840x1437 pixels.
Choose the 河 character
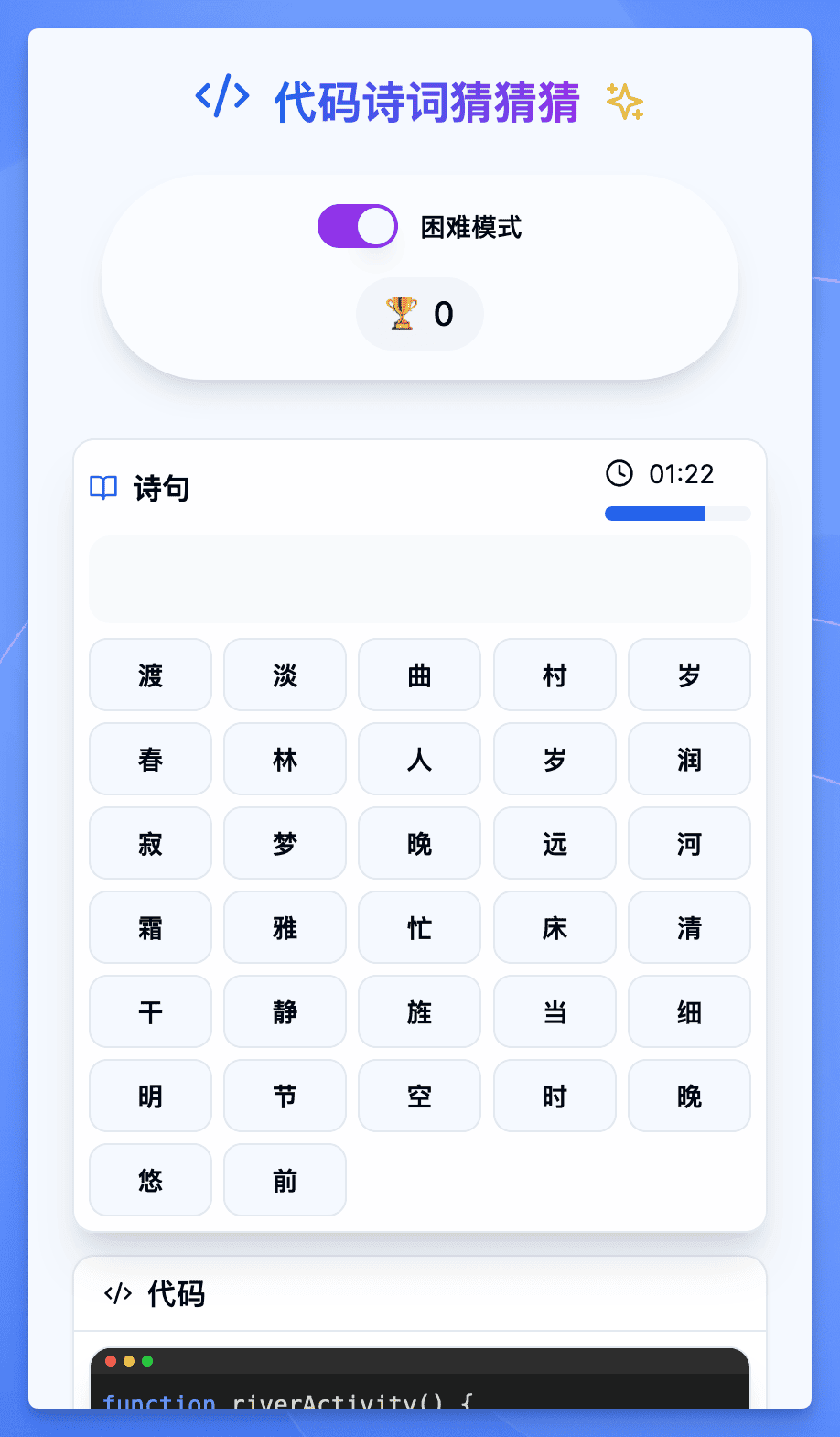coord(689,843)
